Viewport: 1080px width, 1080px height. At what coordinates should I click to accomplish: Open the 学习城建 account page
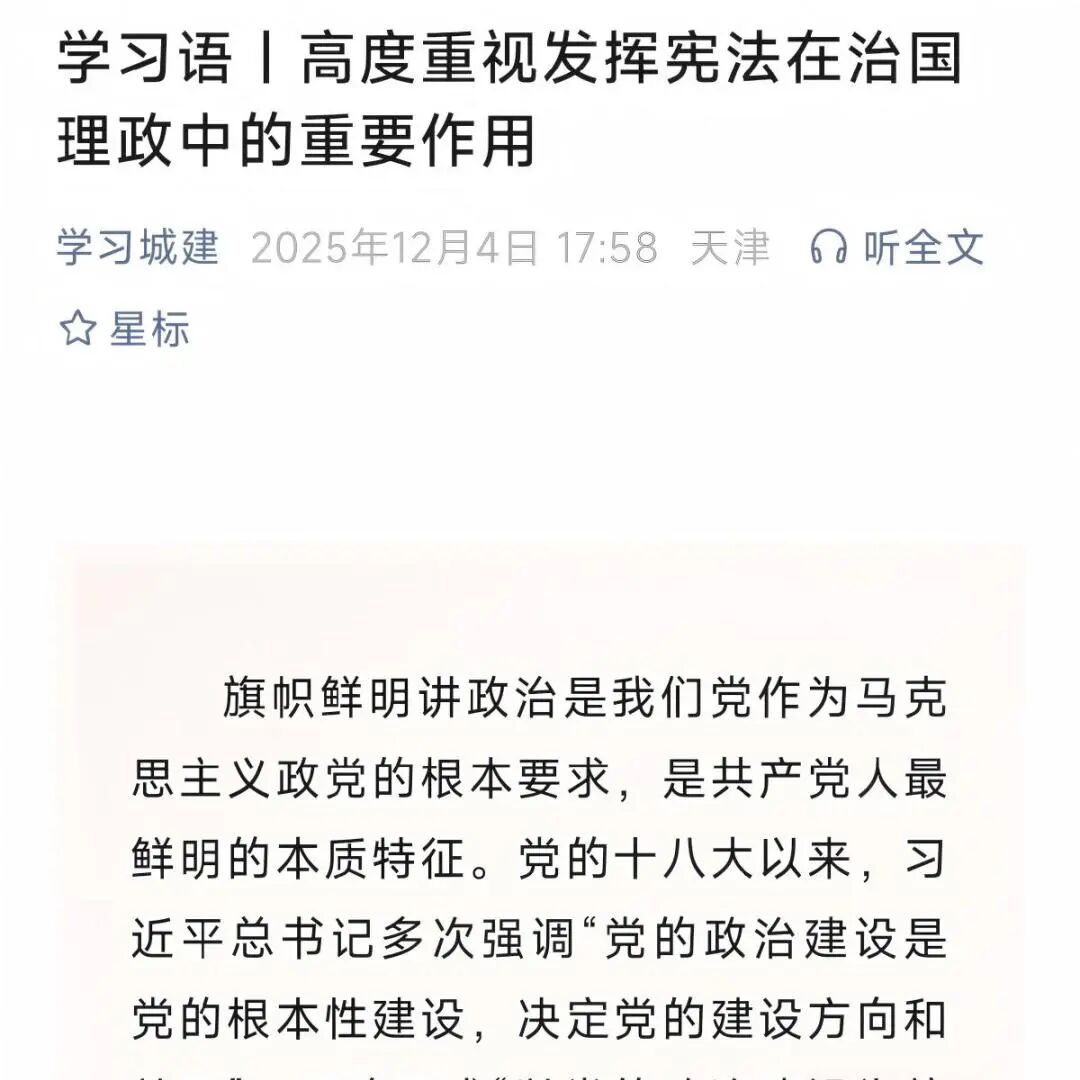tap(138, 247)
